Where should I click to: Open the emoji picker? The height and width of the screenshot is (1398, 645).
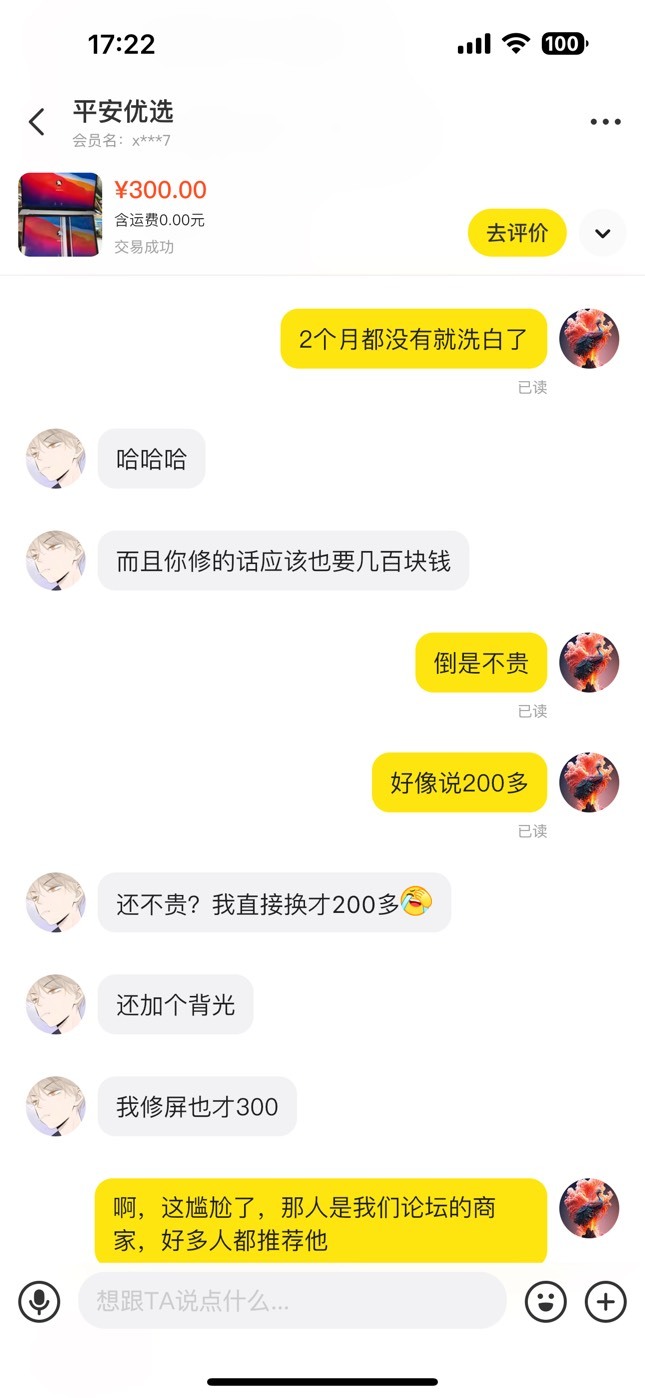(x=546, y=1301)
